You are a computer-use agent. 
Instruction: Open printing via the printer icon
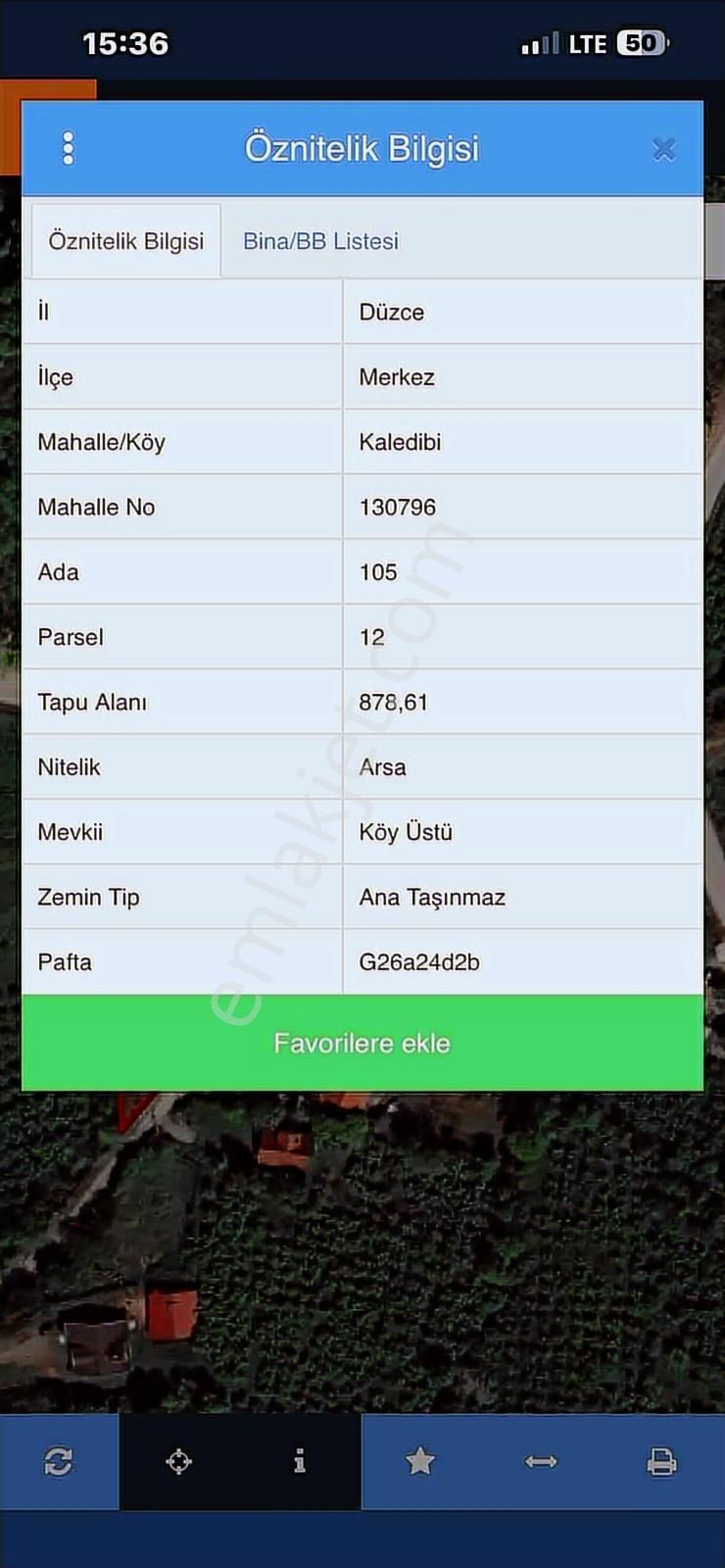tap(663, 1462)
